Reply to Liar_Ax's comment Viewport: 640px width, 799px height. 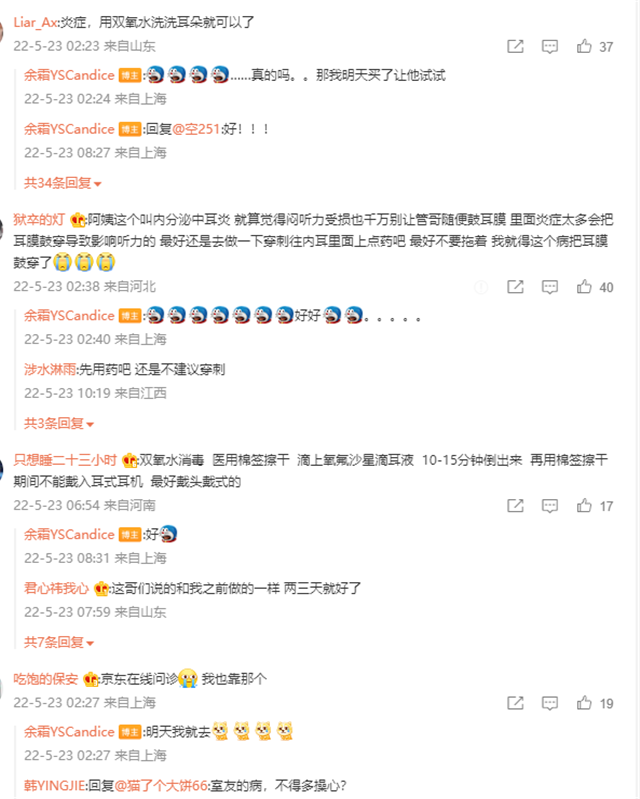[550, 47]
